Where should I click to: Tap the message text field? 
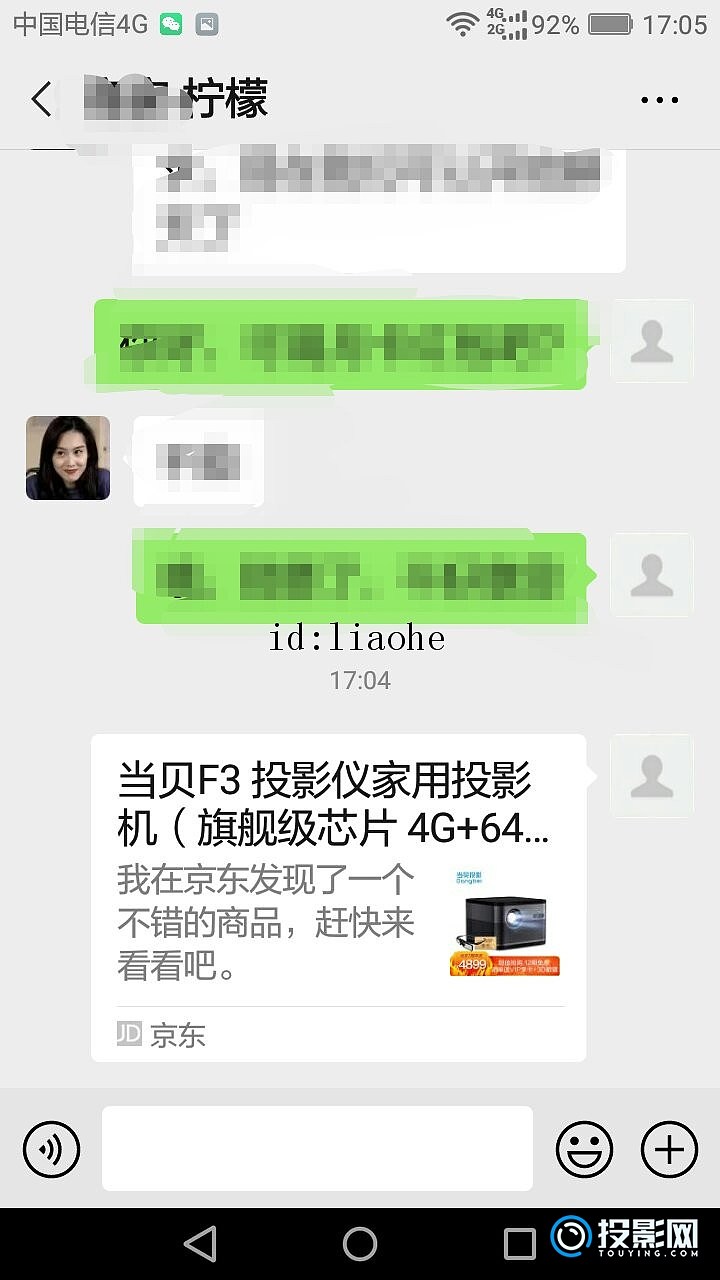(317, 1149)
